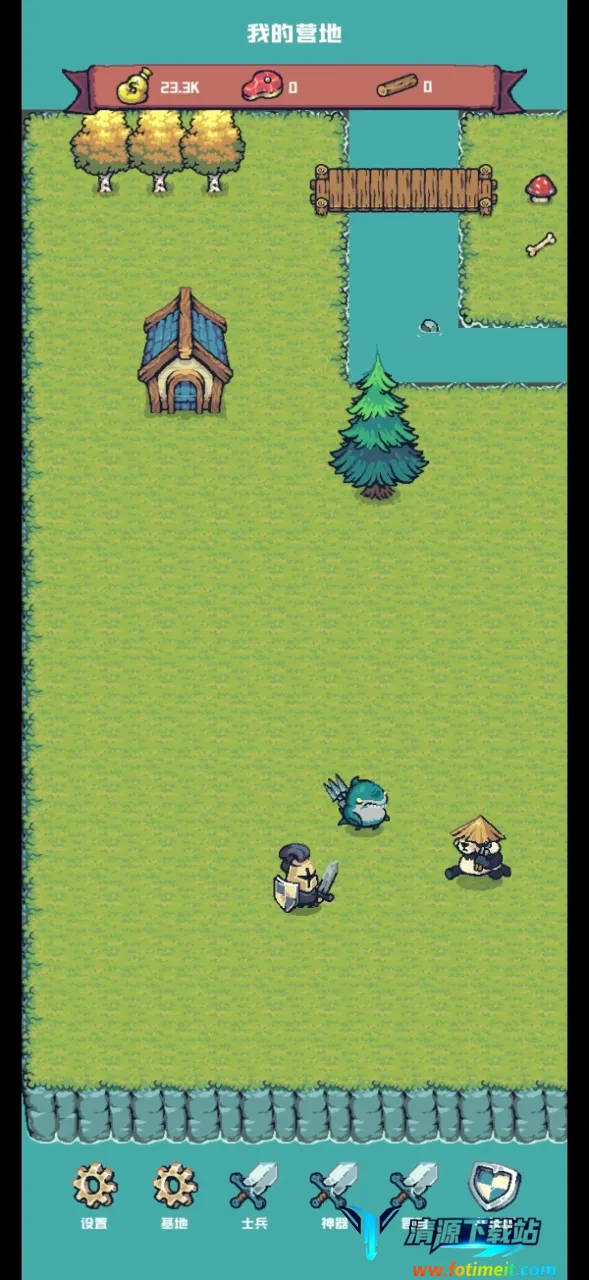Open 设置 settings from bottom bar
Screen dimensions: 589x1280
94,1194
